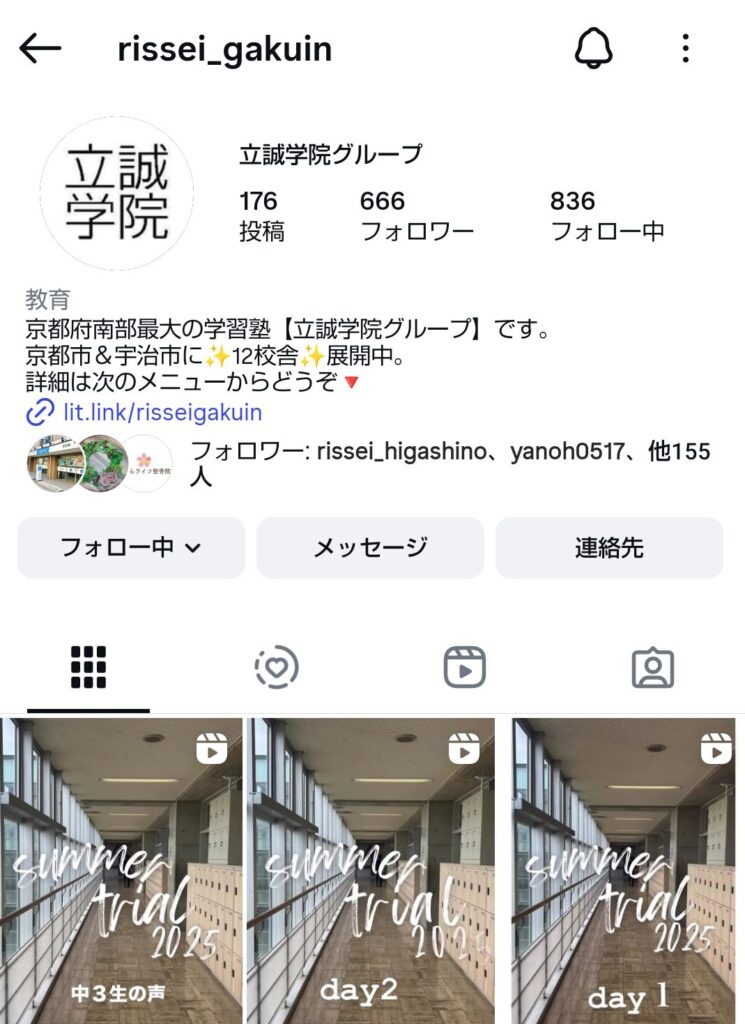Open the day2 summer trial reel
Image resolution: width=745 pixels, height=1024 pixels.
[x=371, y=870]
